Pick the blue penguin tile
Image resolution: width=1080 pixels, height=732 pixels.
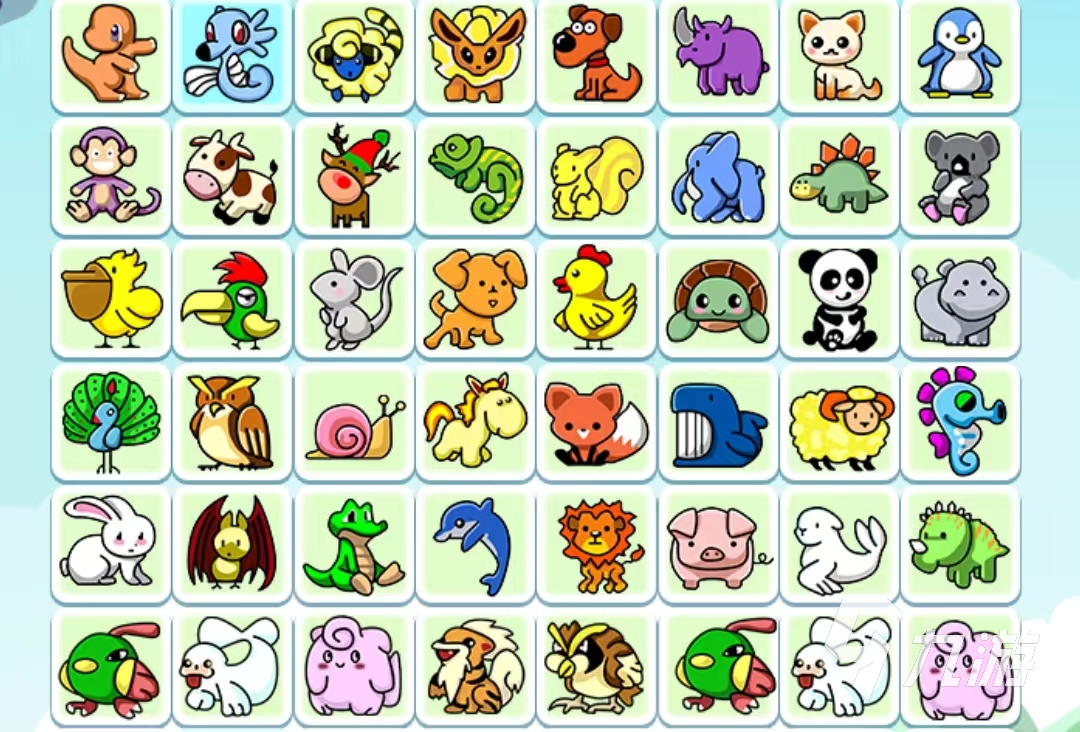tap(960, 53)
